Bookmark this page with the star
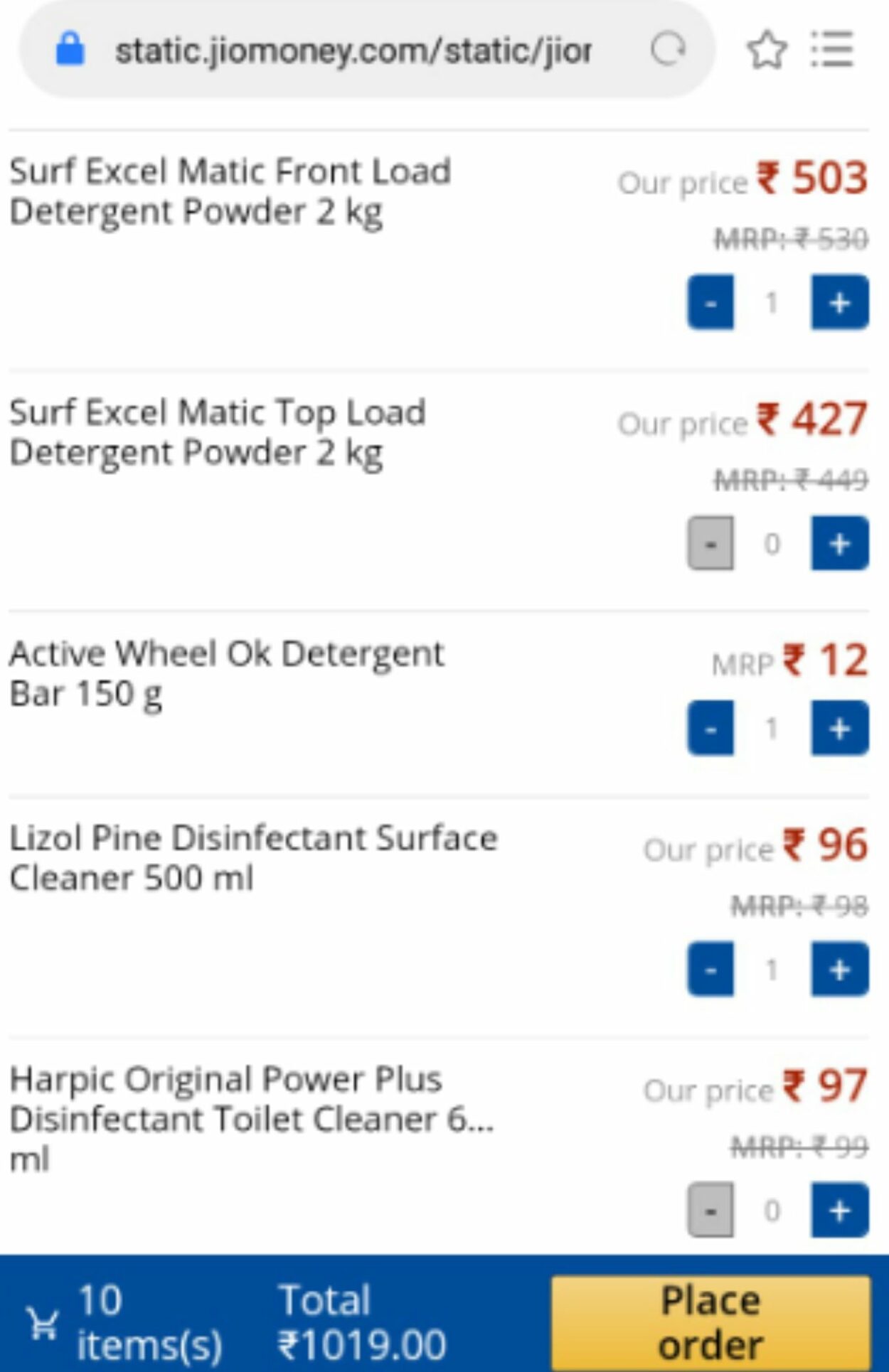Image resolution: width=889 pixels, height=1372 pixels. click(767, 51)
